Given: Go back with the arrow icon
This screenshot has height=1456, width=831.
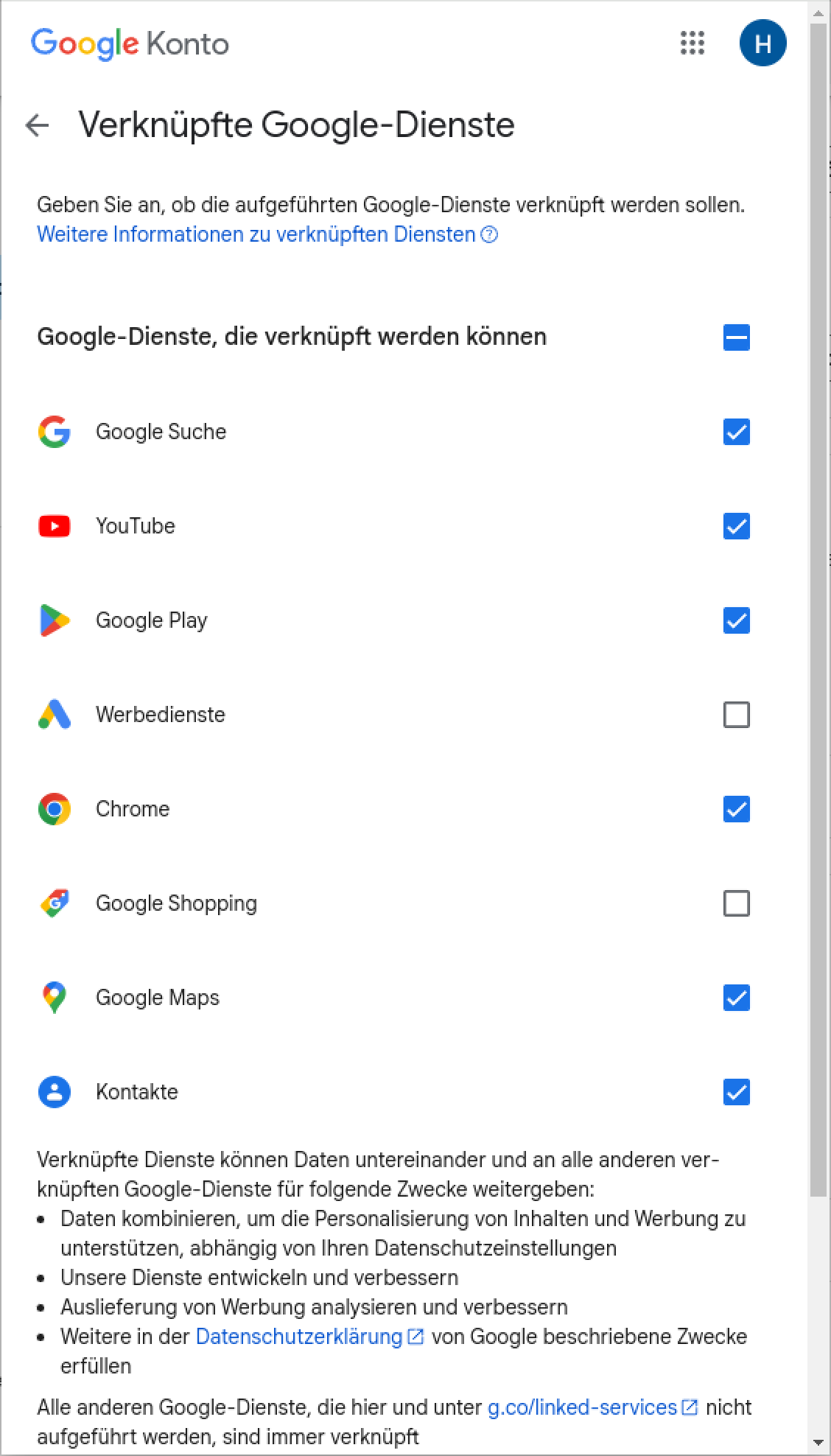Looking at the screenshot, I should pos(37,125).
